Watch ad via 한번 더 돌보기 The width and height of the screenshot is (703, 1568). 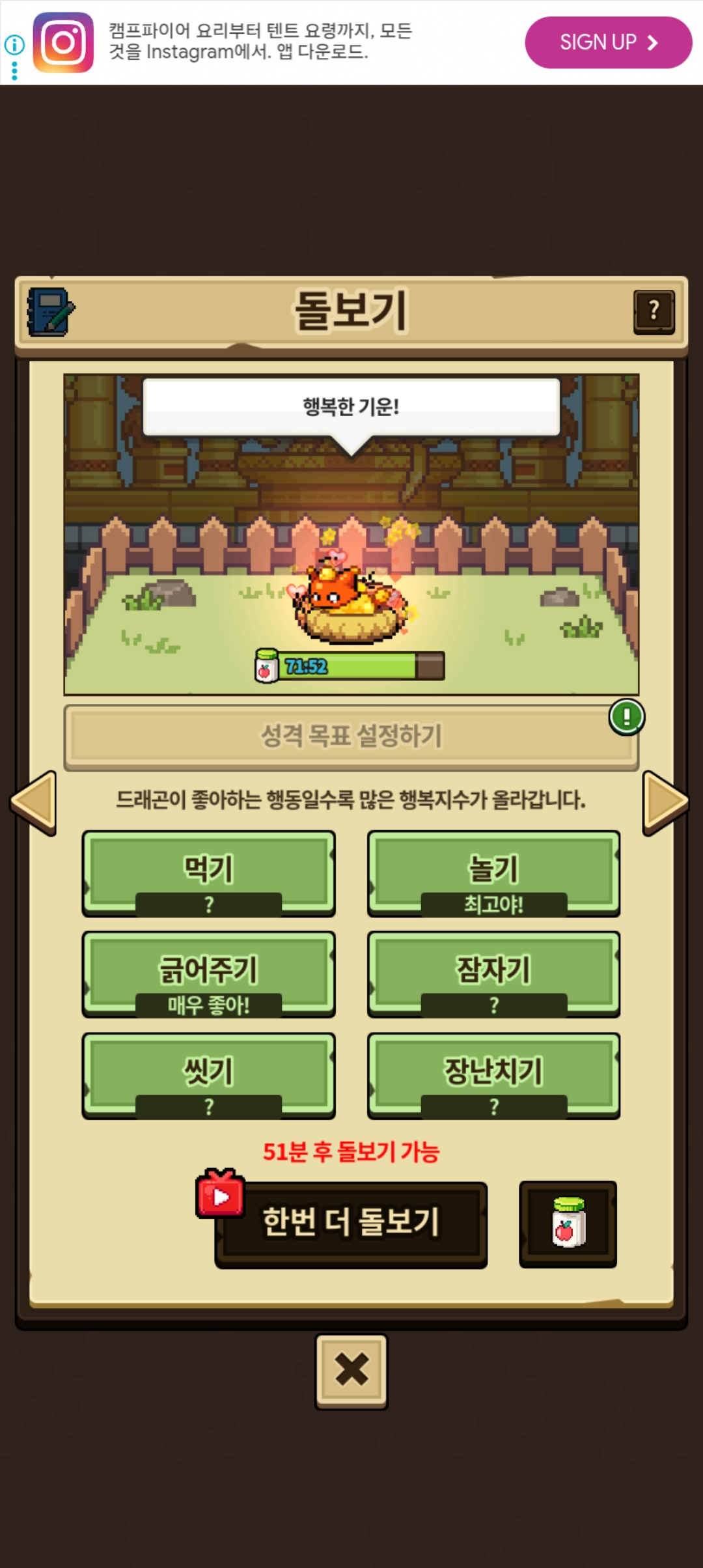(x=351, y=1223)
